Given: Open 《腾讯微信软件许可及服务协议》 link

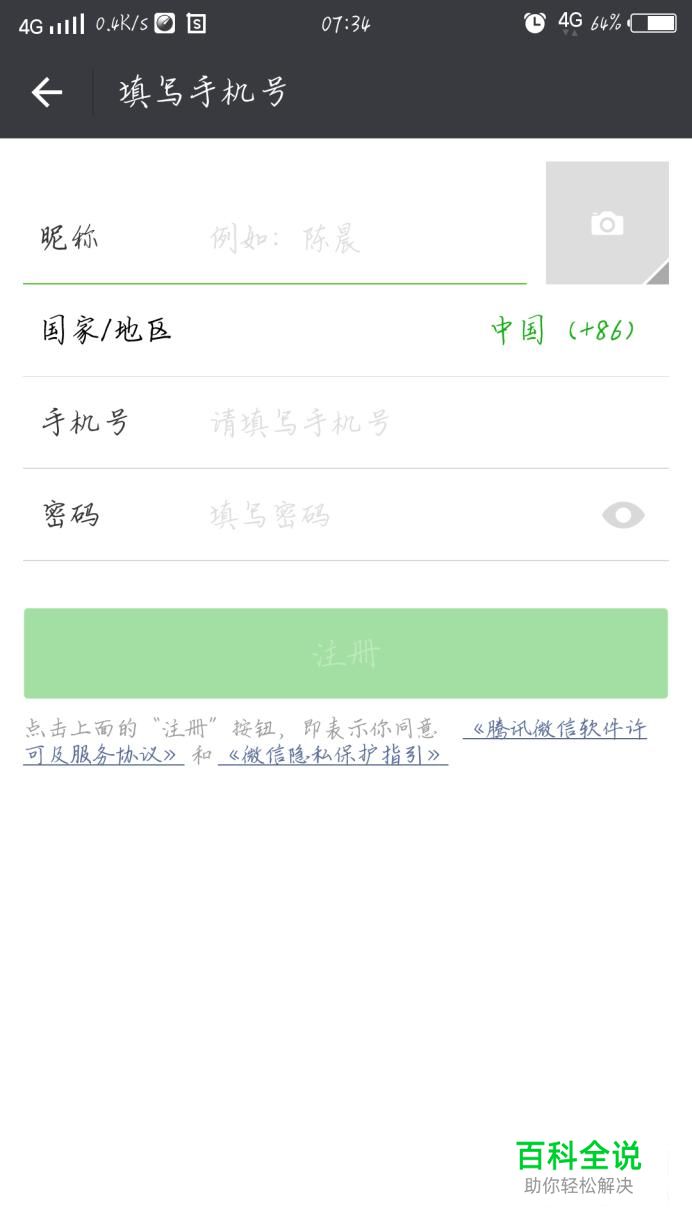Looking at the screenshot, I should click(x=555, y=730).
